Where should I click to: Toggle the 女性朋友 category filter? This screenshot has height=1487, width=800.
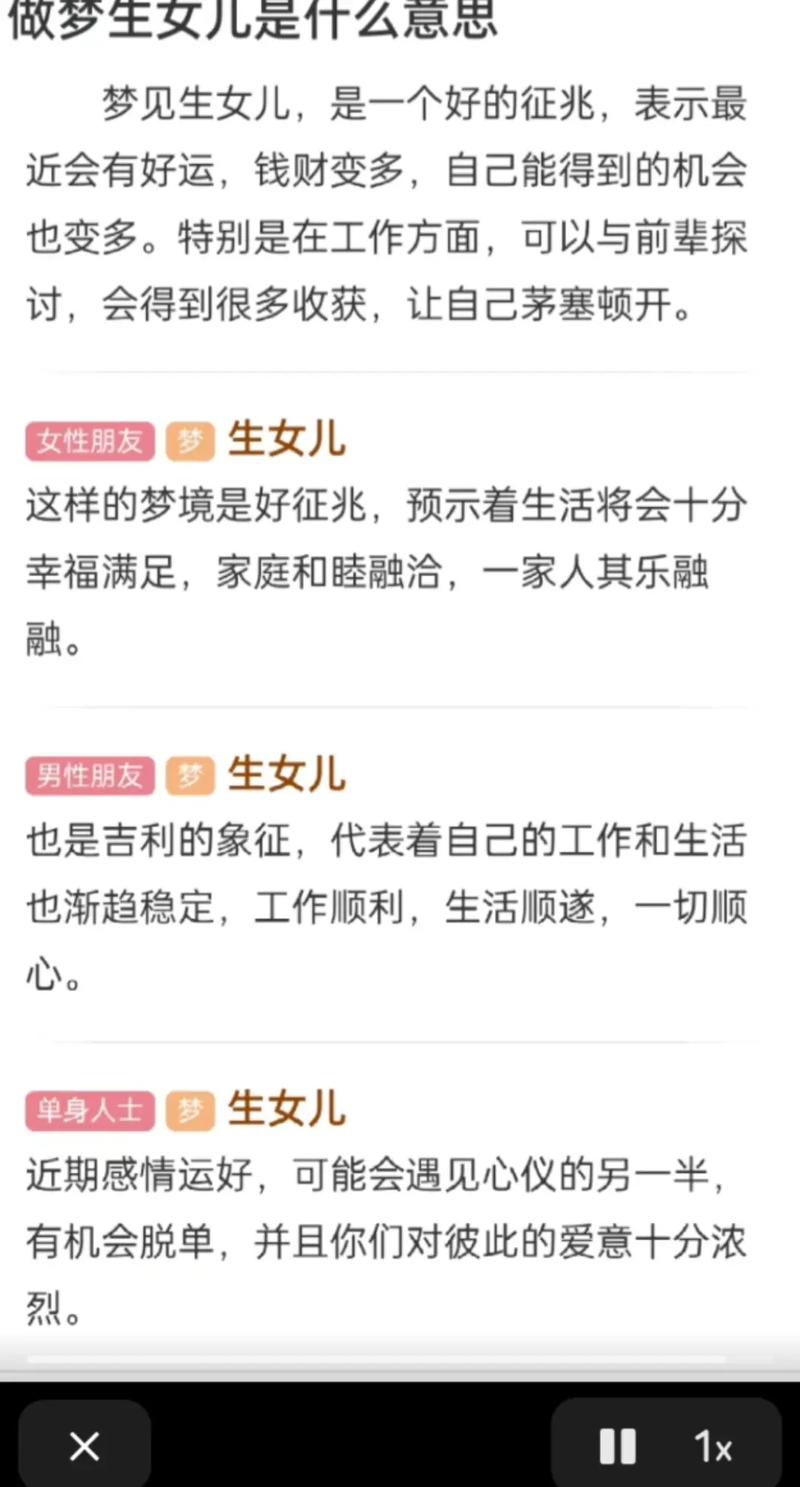pos(88,440)
